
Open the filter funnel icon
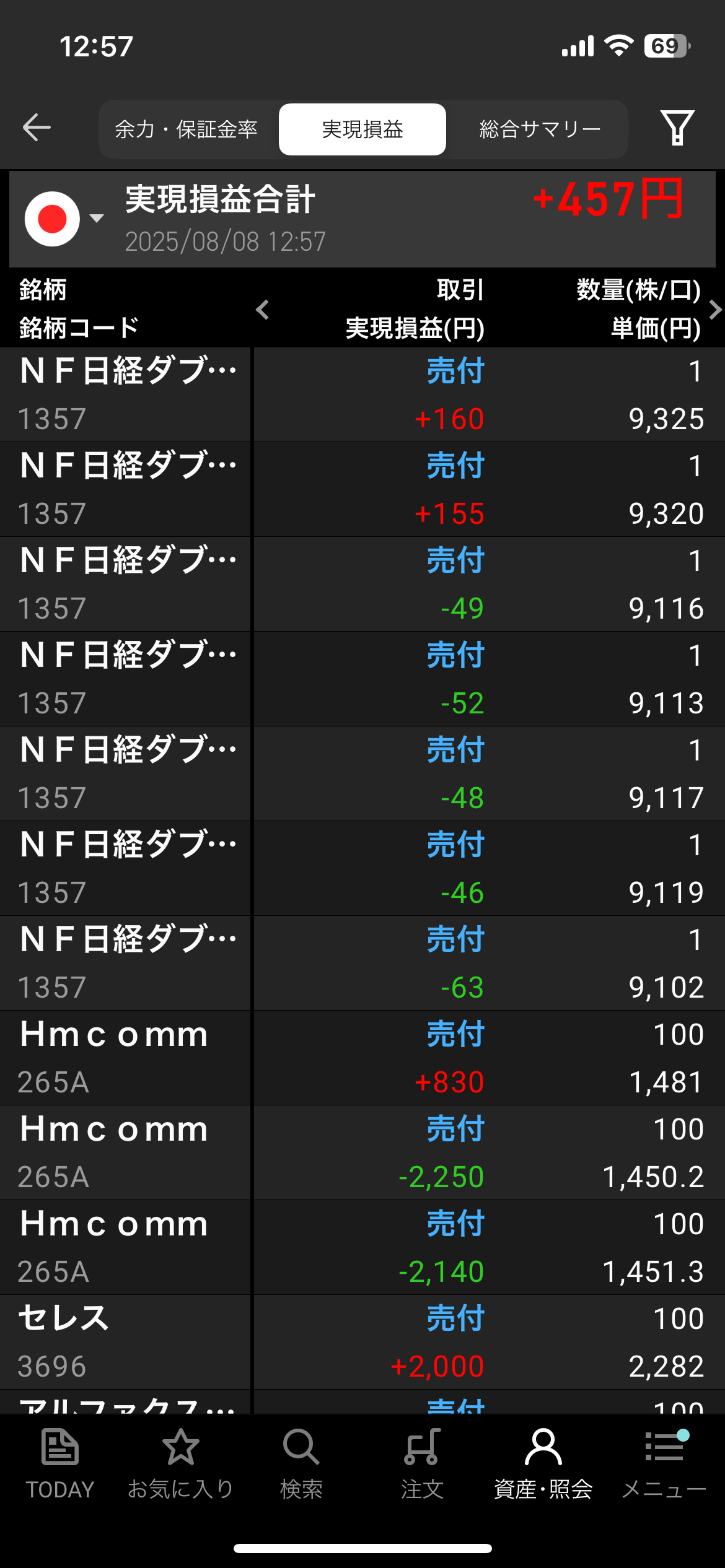tap(677, 128)
